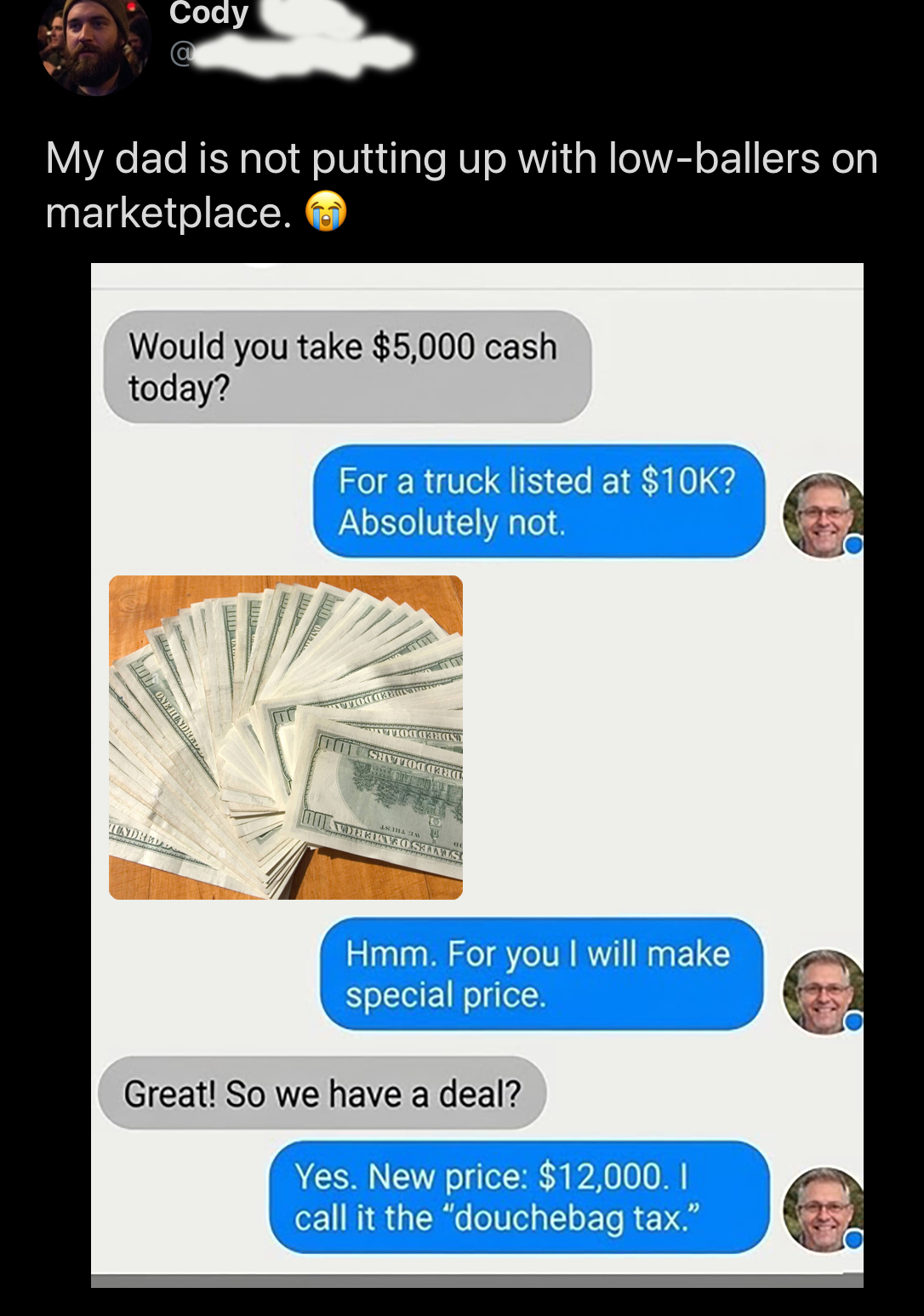Click the 'For a truck listed at $10K' bubble
Screen dimensions: 924x1316
(x=540, y=502)
